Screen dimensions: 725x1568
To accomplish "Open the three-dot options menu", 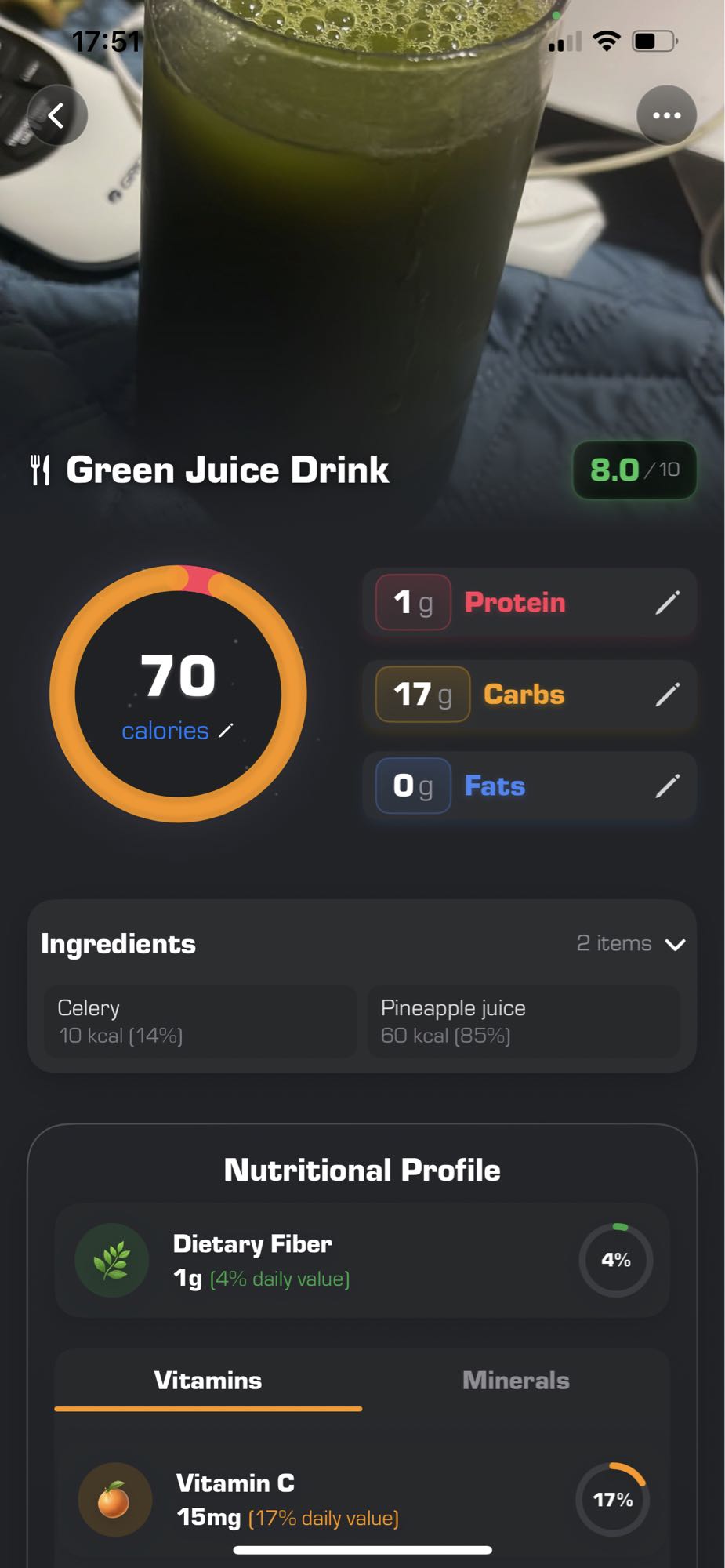I will point(667,114).
